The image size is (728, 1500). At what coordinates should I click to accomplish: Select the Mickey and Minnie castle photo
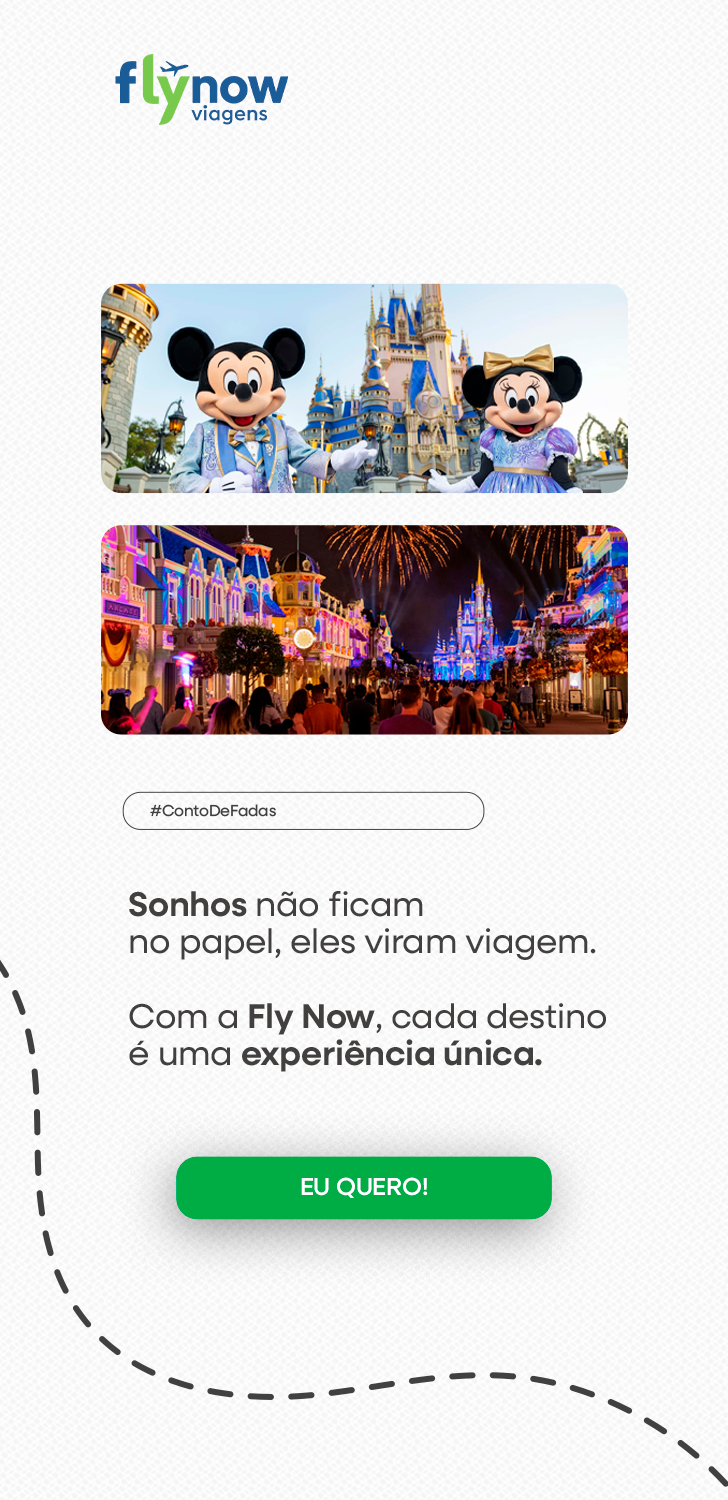(364, 389)
